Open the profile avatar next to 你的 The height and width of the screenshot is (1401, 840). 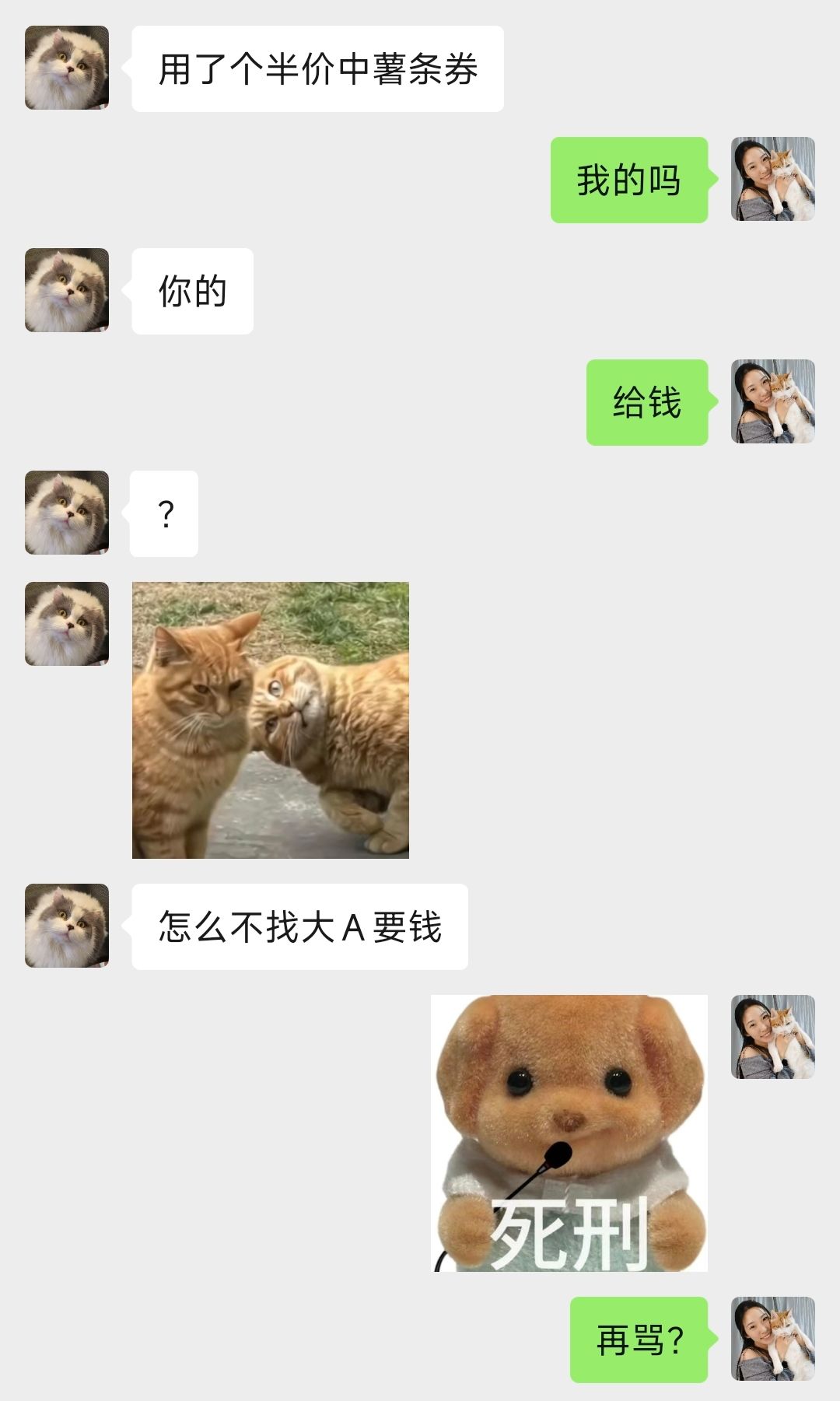(67, 290)
